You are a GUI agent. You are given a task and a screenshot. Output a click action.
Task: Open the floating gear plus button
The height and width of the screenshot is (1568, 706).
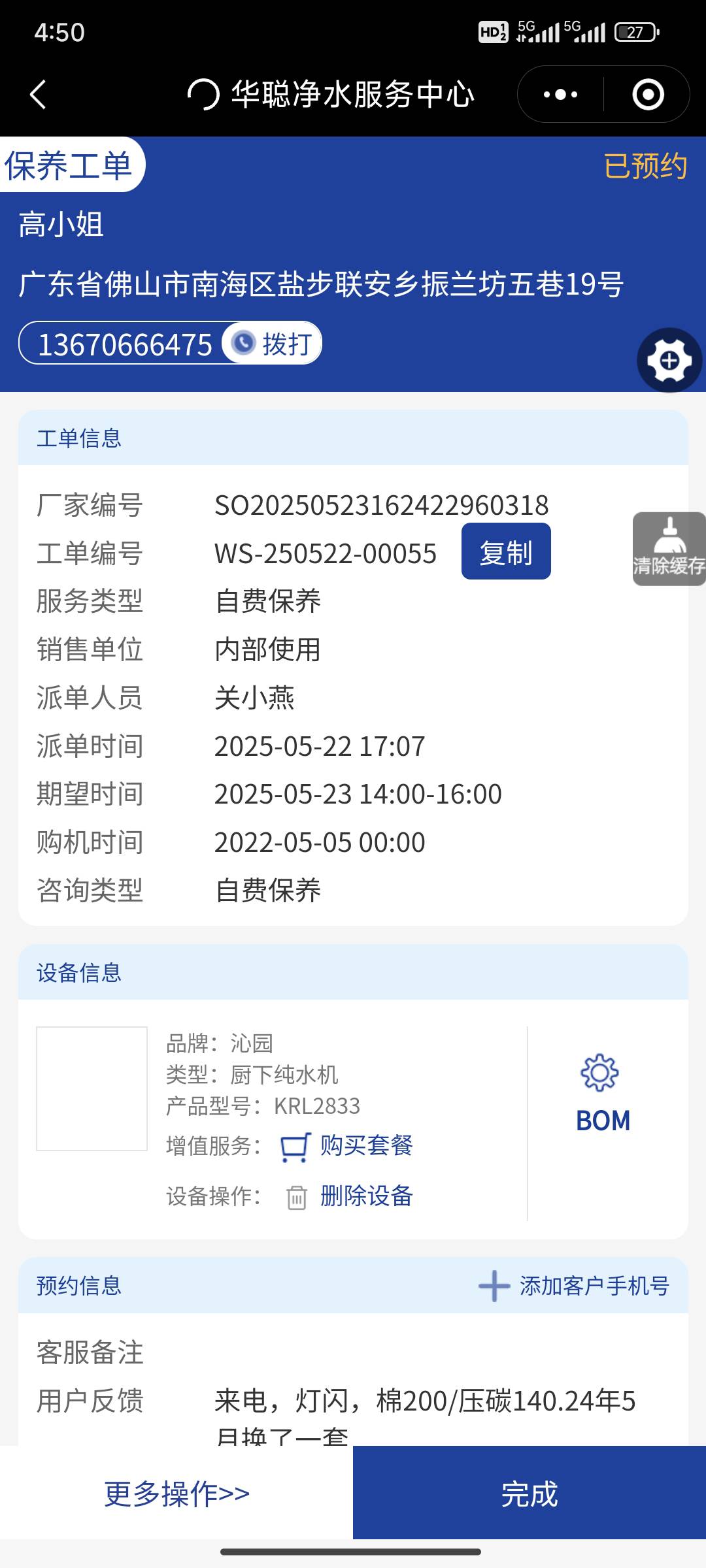pos(669,361)
